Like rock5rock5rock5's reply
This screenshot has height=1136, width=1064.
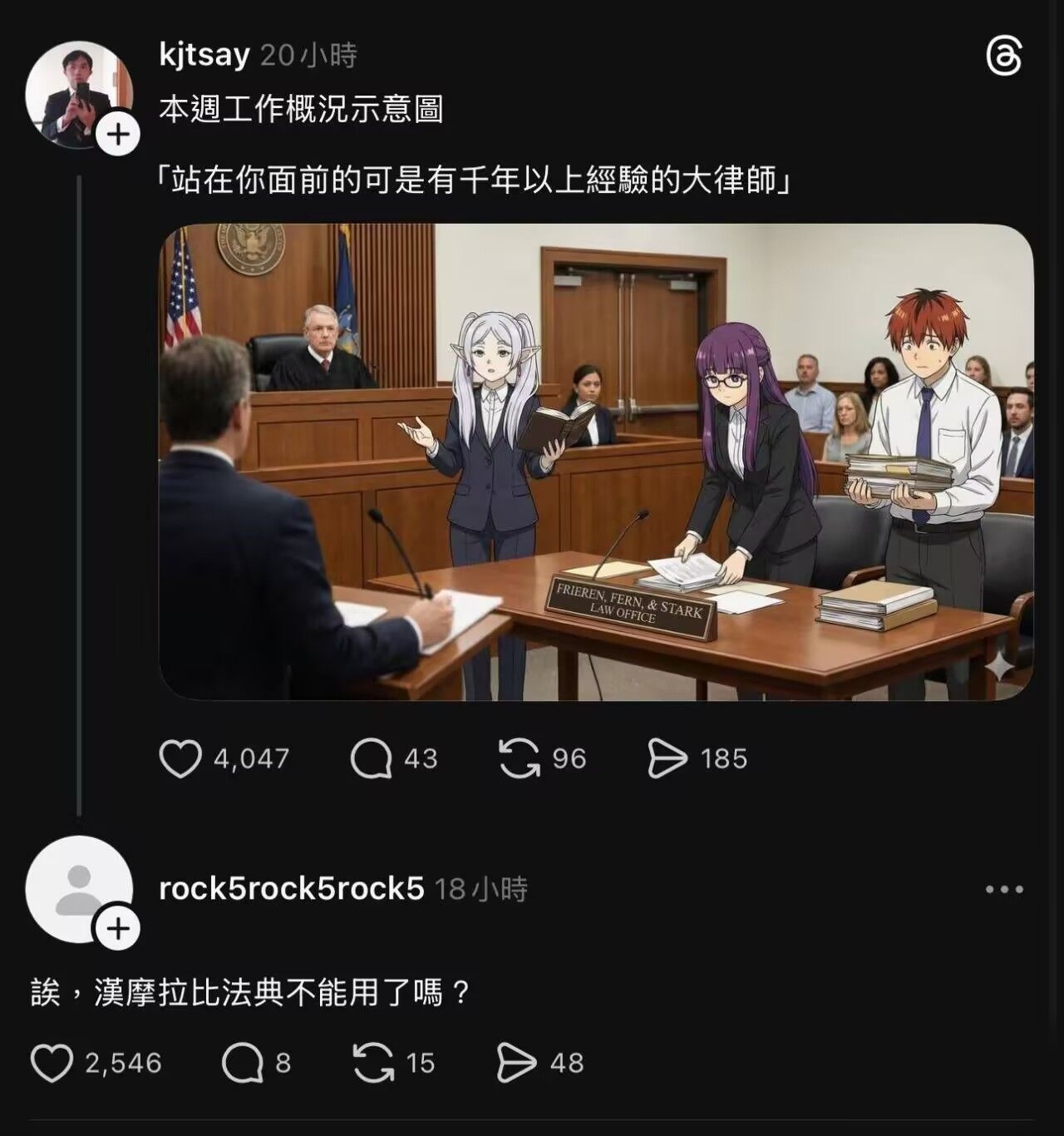click(x=52, y=1063)
